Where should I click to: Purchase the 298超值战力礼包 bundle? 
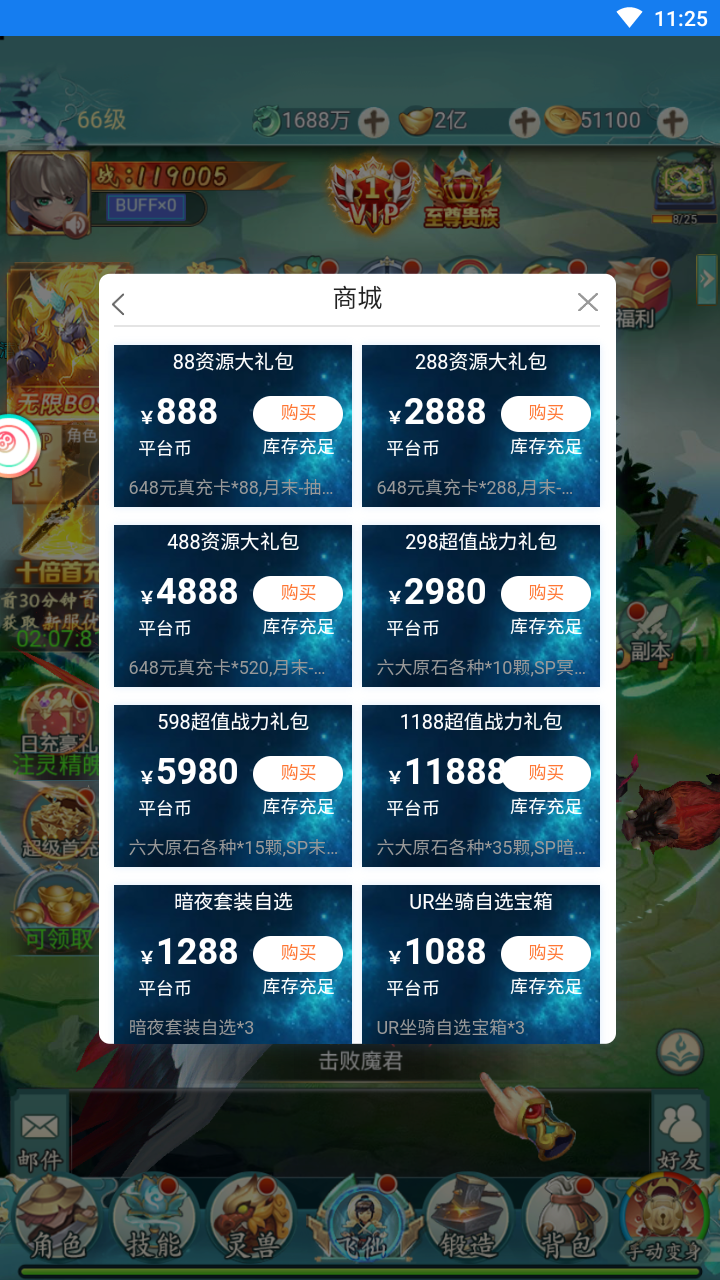click(x=546, y=593)
